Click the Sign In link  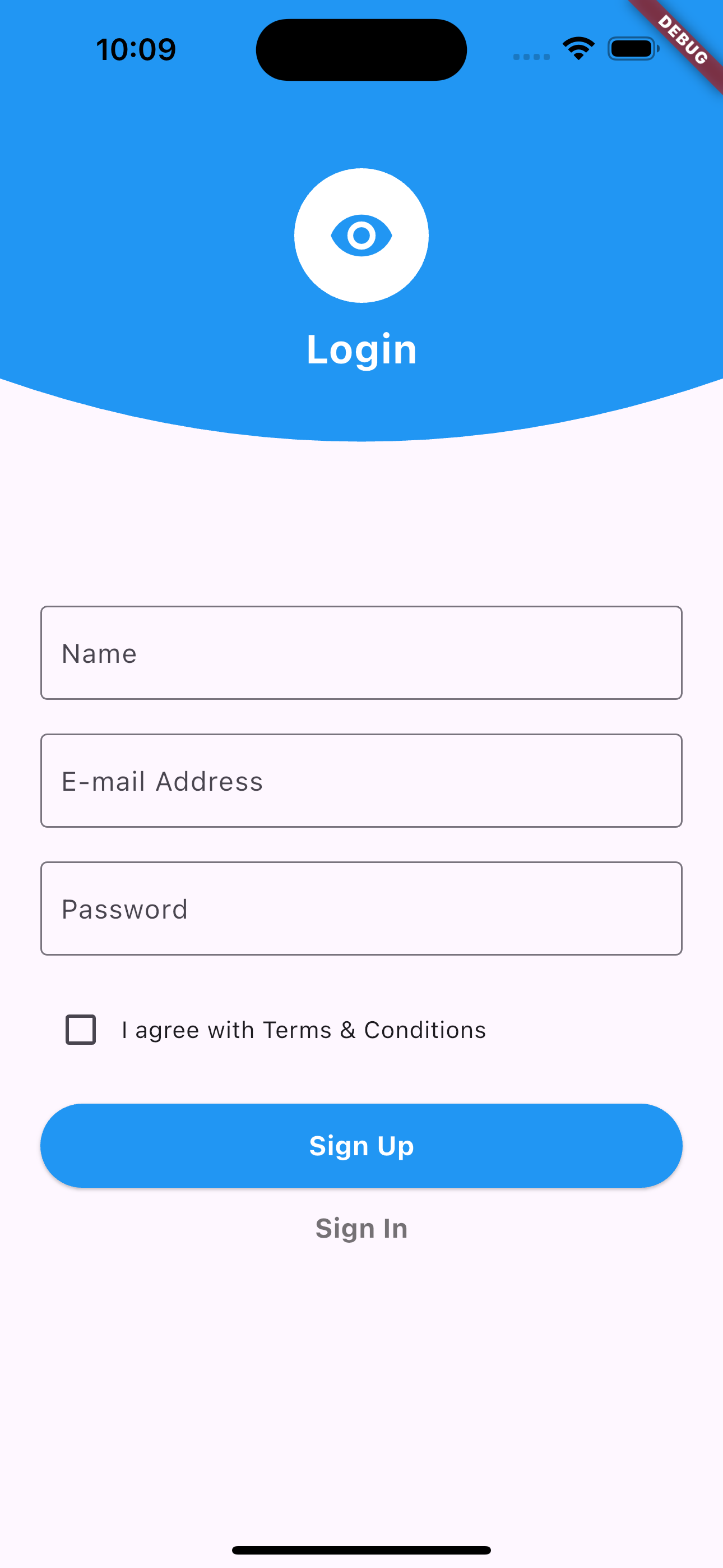point(361,1228)
